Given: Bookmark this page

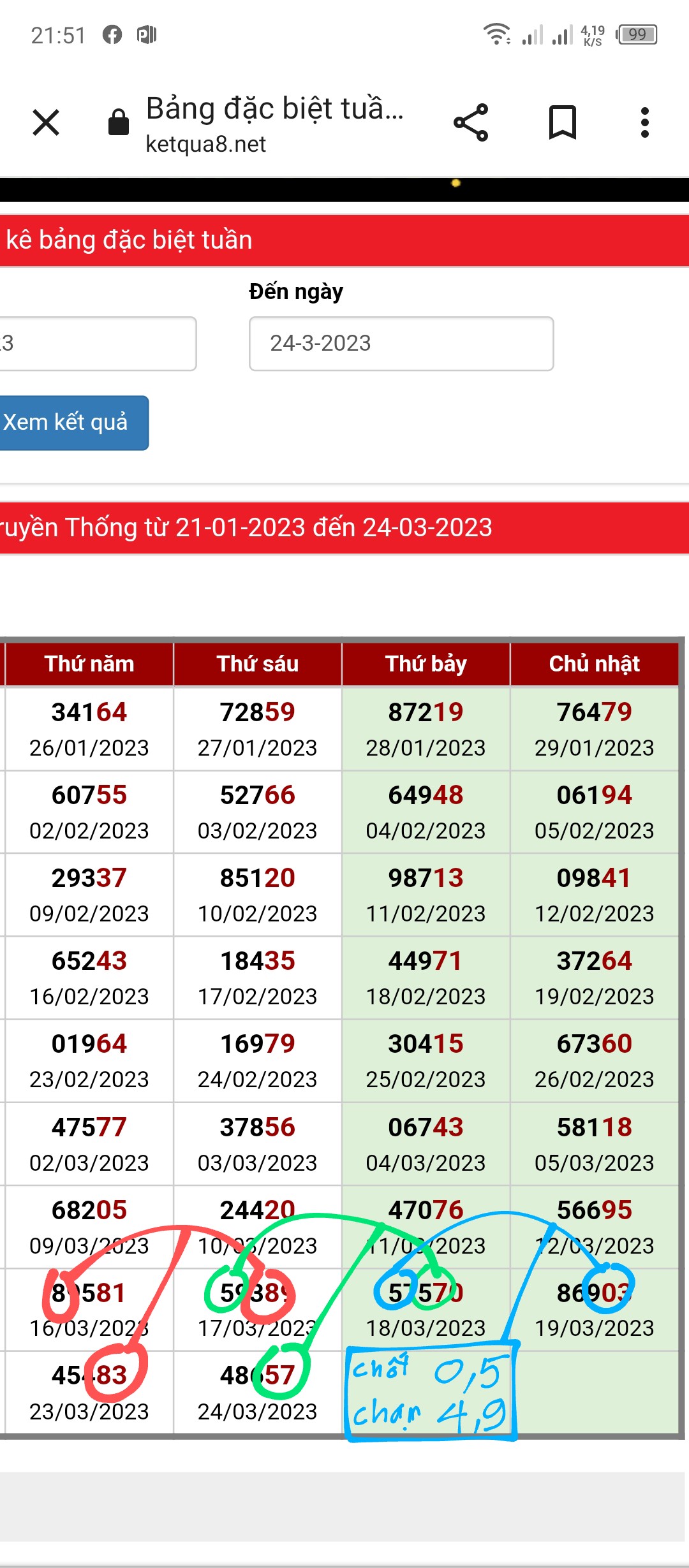Looking at the screenshot, I should (563, 122).
